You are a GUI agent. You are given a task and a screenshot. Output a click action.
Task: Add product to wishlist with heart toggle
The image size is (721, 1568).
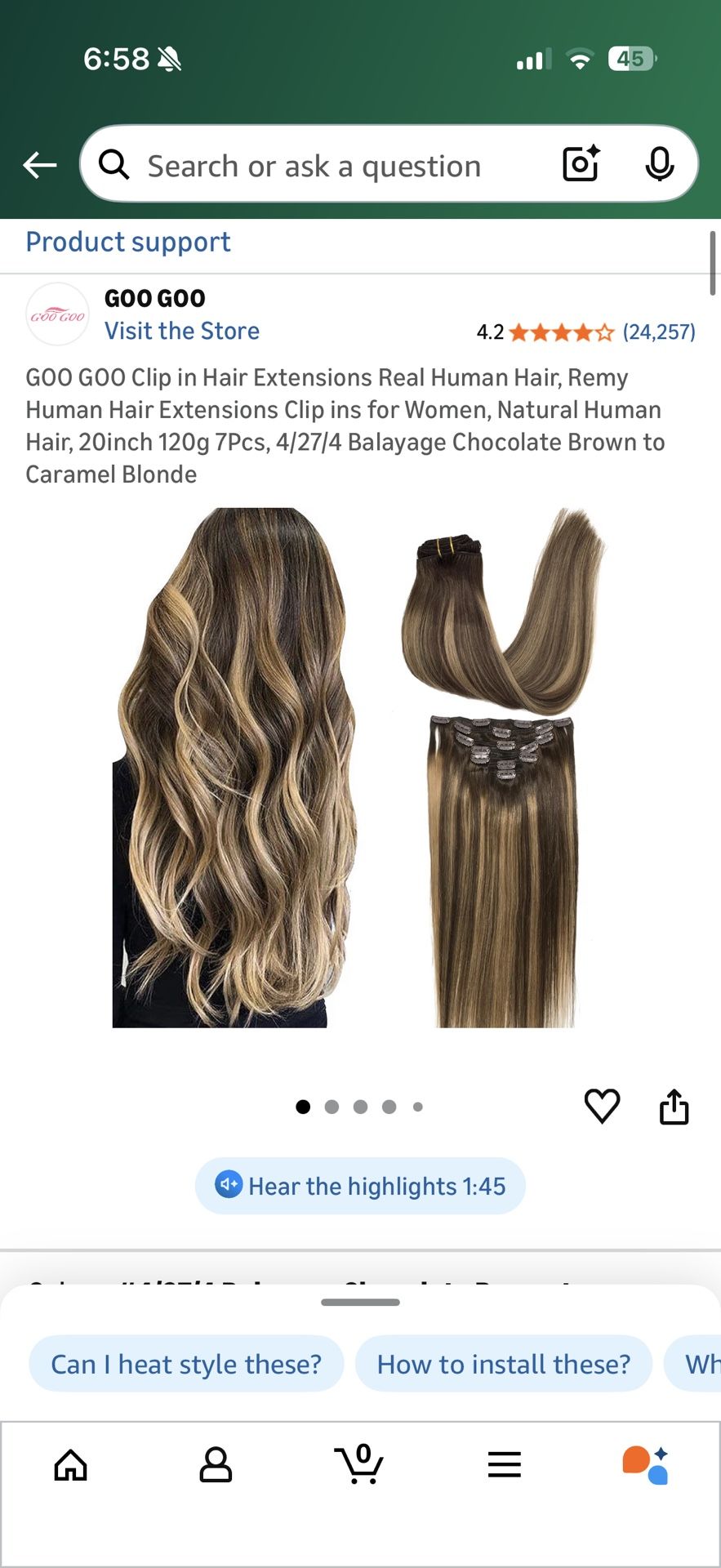[x=602, y=1107]
